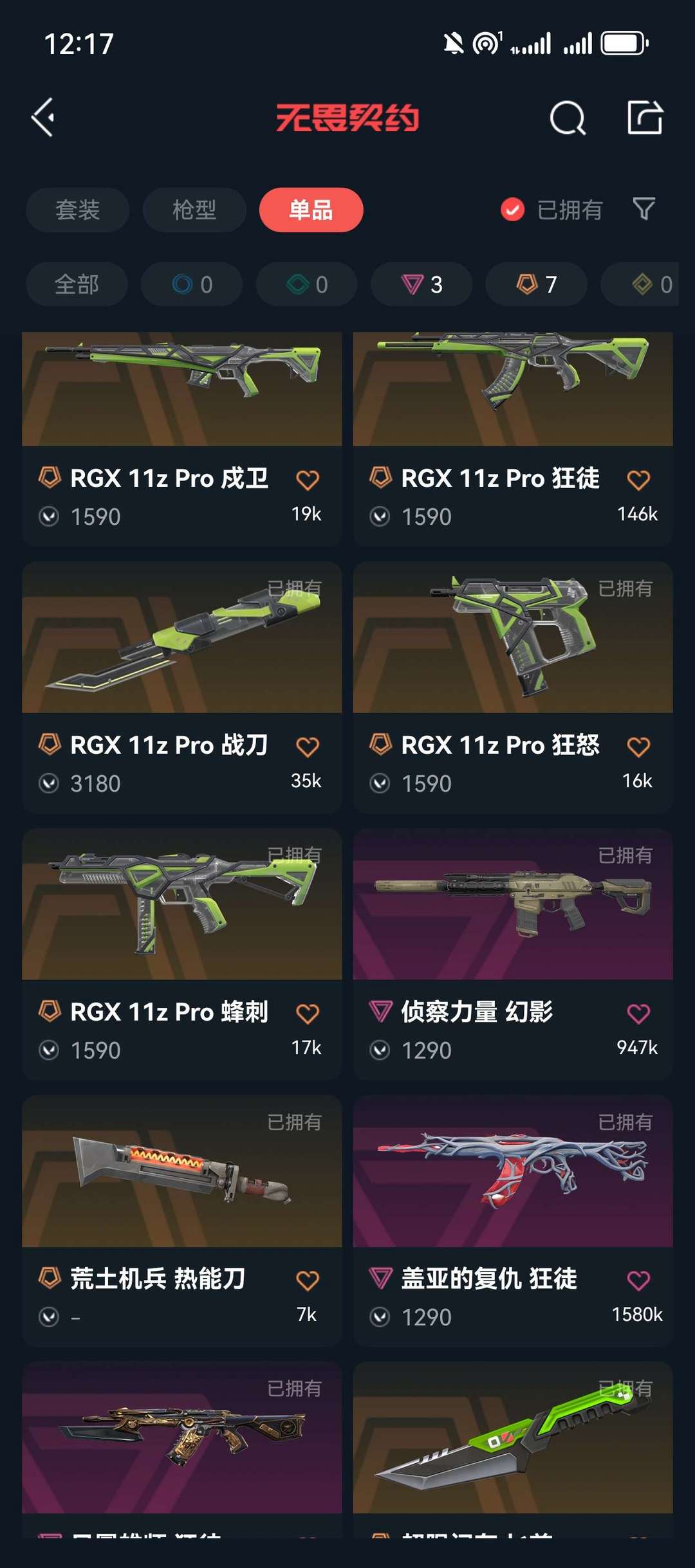Favorite the RGX 11z Pro 狂怒 skin
This screenshot has height=1568, width=695.
[x=638, y=747]
